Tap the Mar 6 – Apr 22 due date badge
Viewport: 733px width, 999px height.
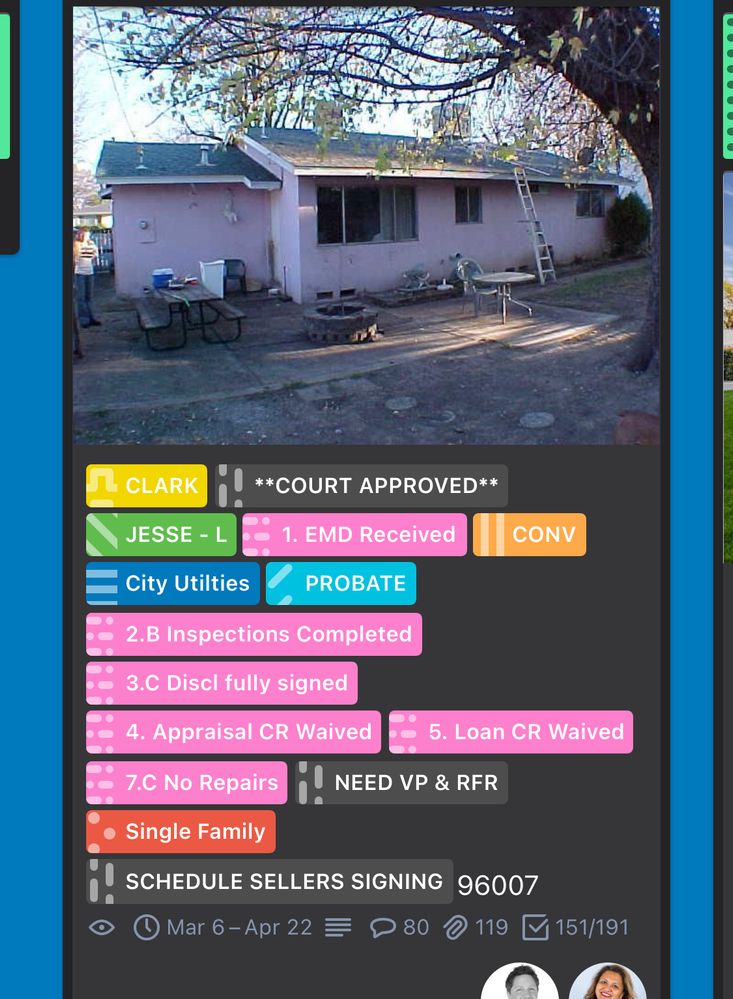click(223, 928)
